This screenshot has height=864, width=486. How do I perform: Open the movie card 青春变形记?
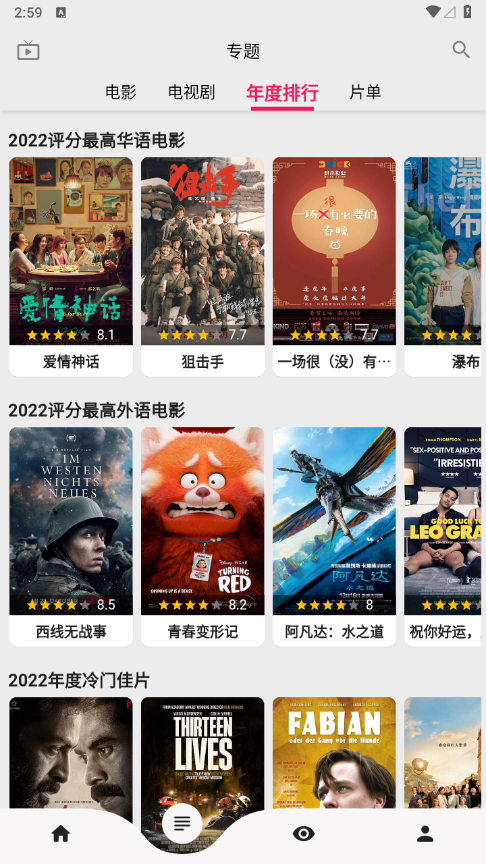point(203,537)
